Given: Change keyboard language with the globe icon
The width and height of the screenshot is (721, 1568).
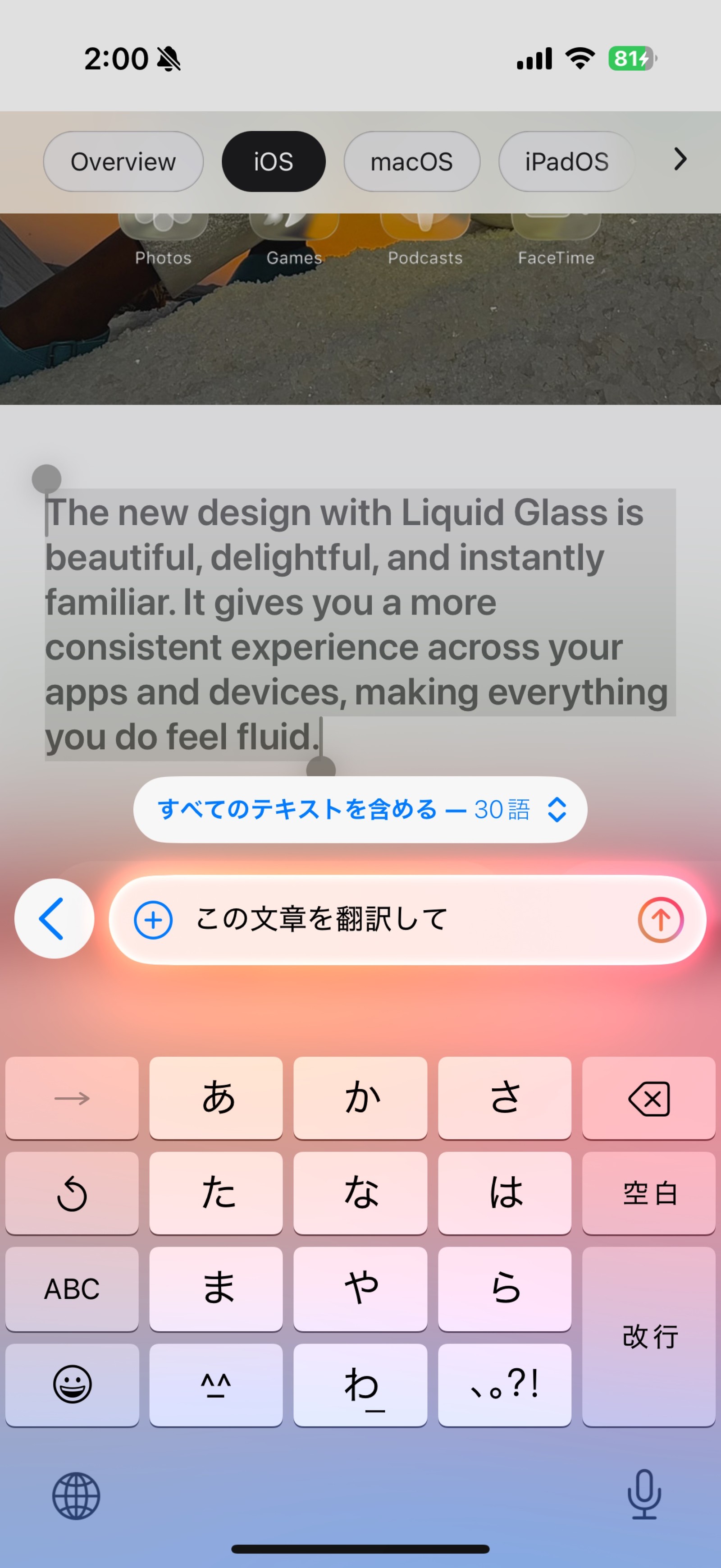Looking at the screenshot, I should pos(76,1495).
